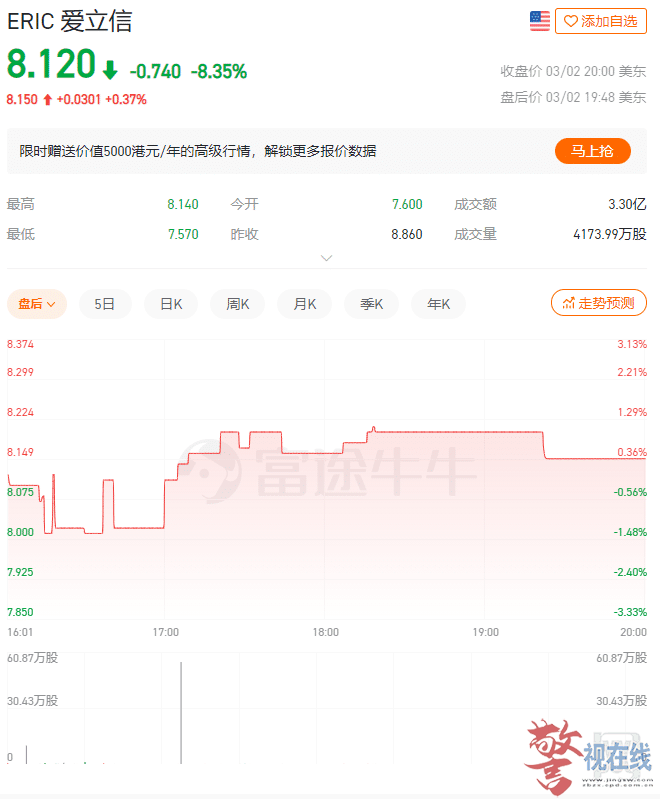This screenshot has height=799, width=660.
Task: View the 季K chart
Action: (372, 304)
